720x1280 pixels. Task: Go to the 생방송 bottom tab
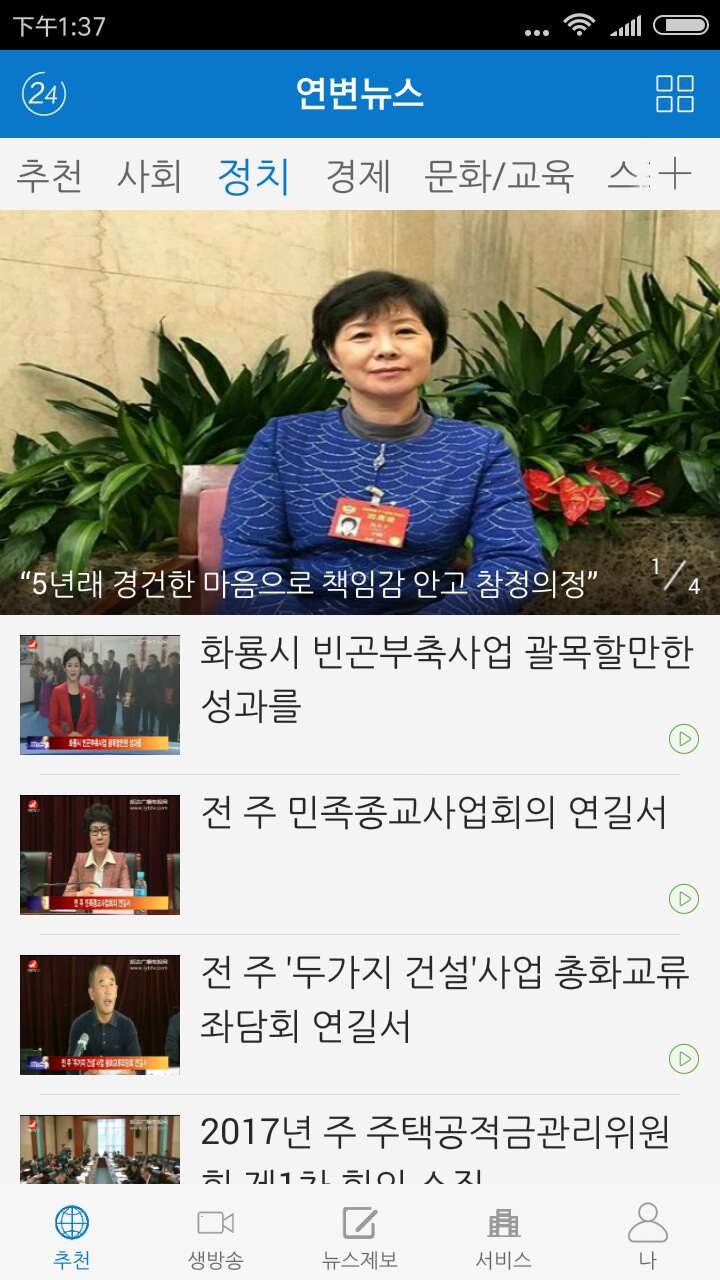[216, 1238]
